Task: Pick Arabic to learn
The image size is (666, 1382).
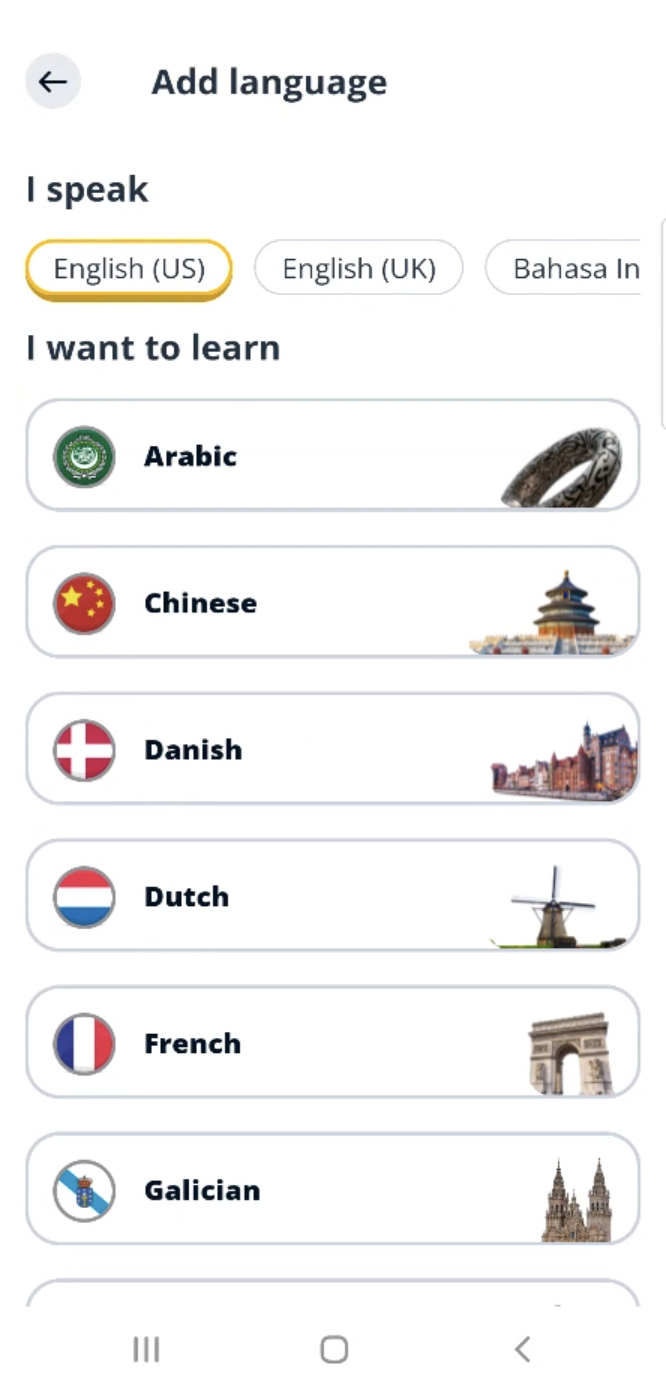Action: click(332, 456)
